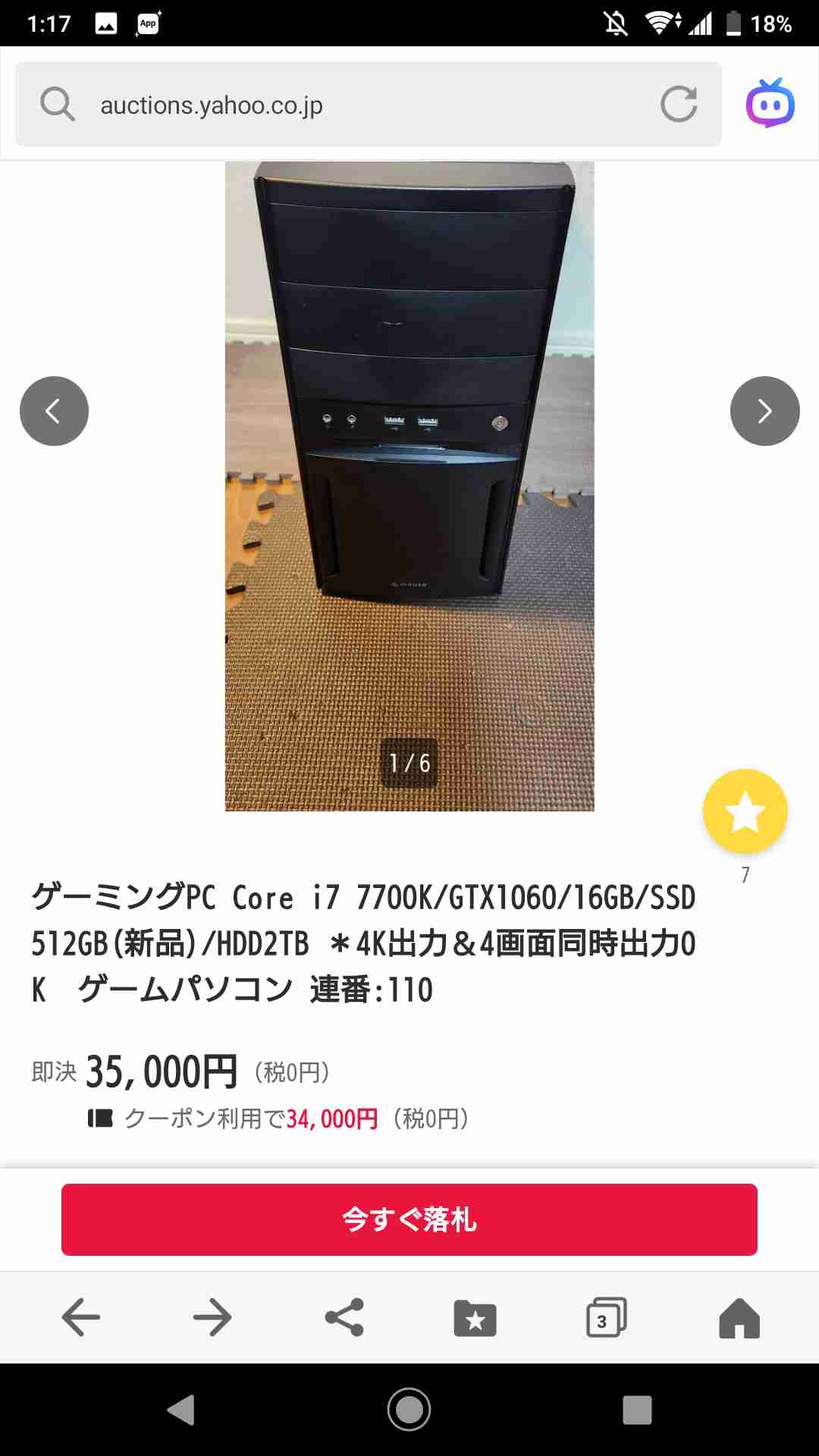Show the next product photo

764,411
